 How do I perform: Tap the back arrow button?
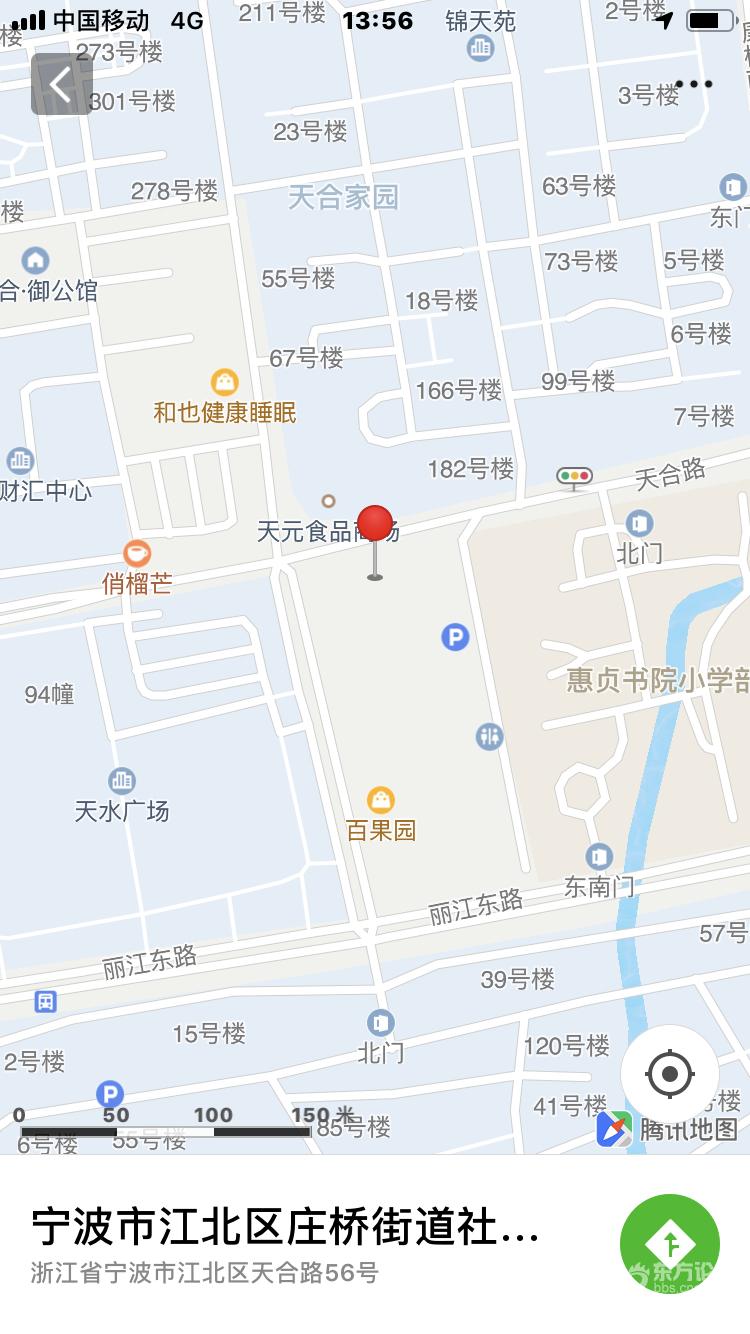click(61, 85)
